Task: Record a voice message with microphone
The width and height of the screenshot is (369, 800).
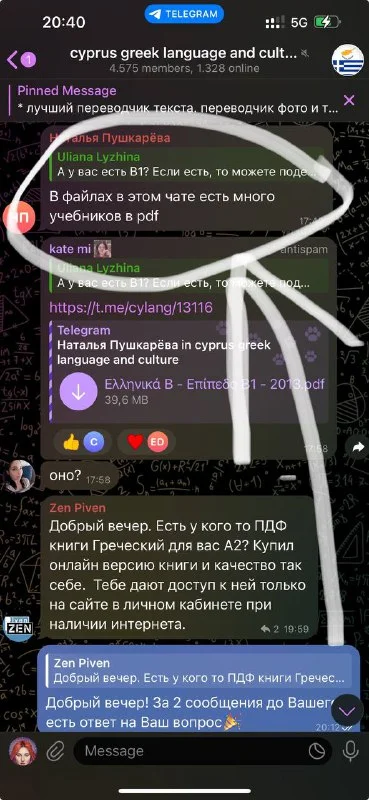Action: point(350,751)
